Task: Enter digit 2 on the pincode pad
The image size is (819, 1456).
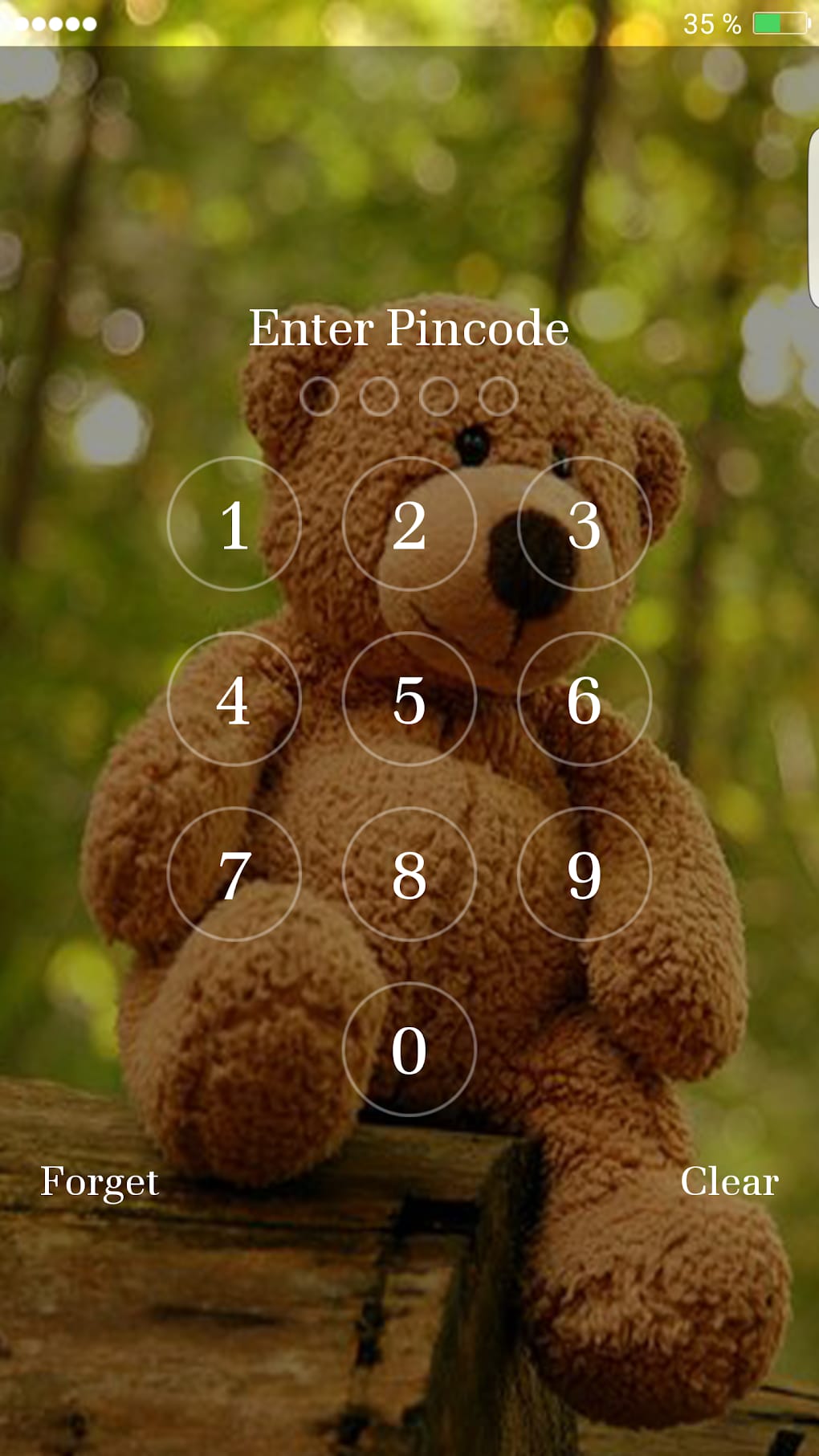Action: (409, 524)
